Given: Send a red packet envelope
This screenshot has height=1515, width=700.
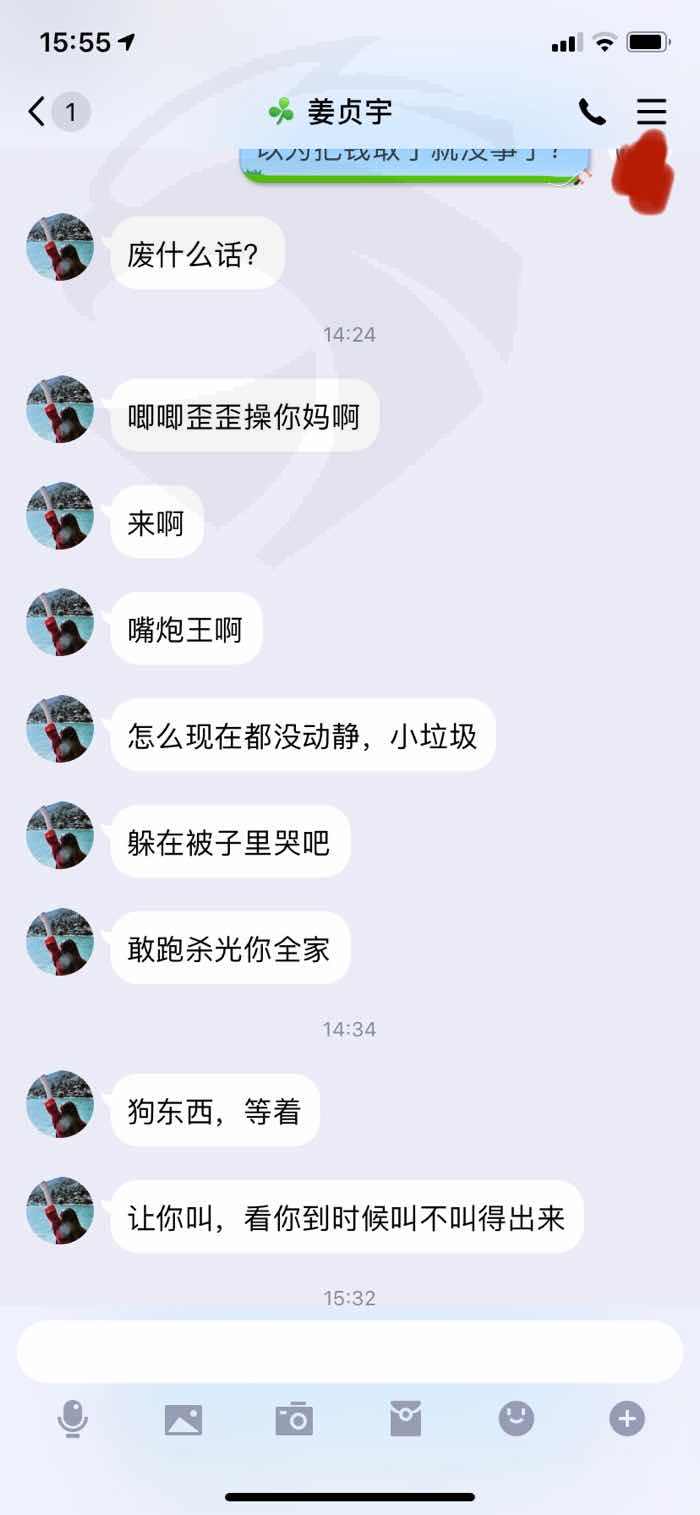Looking at the screenshot, I should tap(405, 1419).
